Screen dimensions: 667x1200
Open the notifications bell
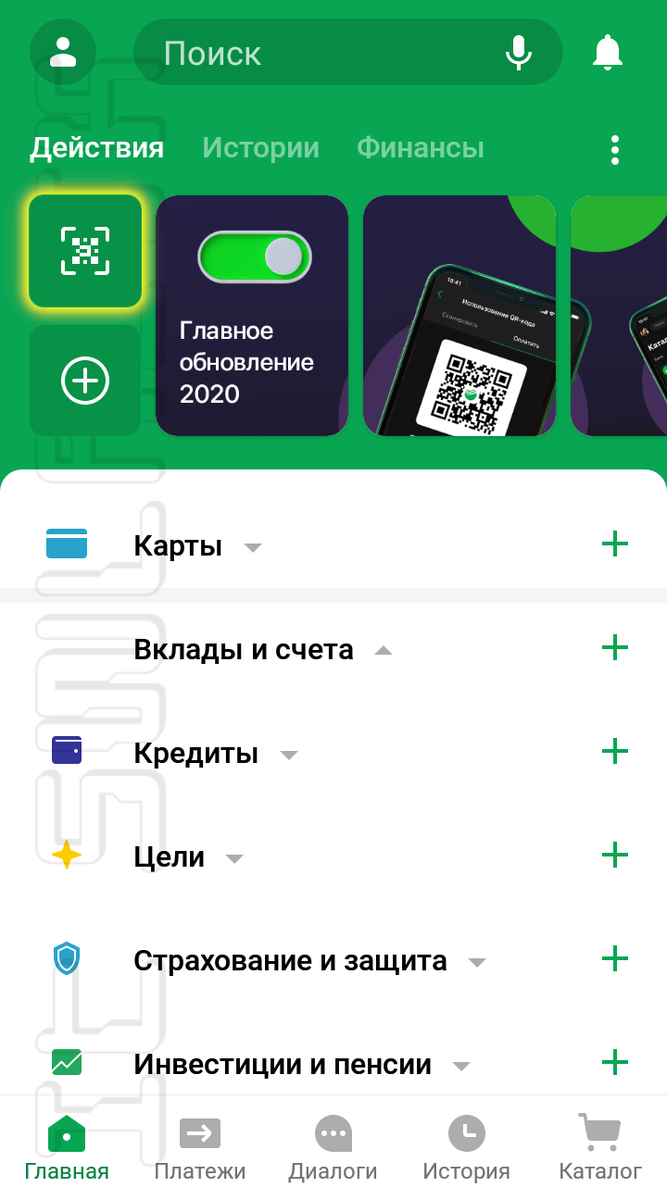(607, 52)
